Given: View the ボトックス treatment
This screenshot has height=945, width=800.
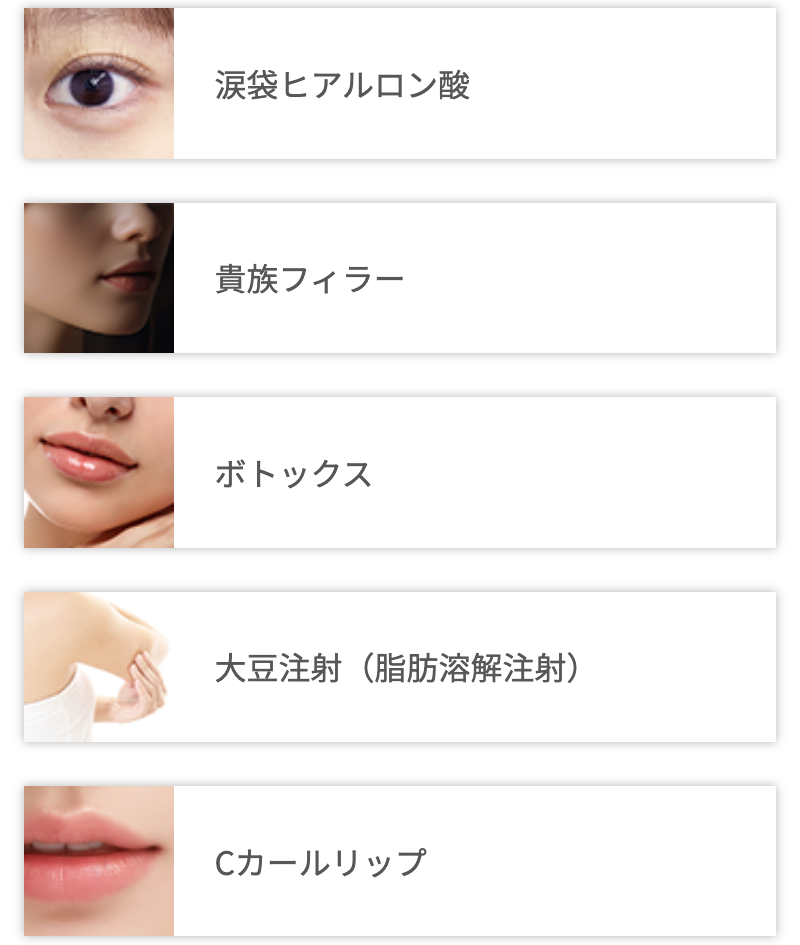Looking at the screenshot, I should coord(400,472).
